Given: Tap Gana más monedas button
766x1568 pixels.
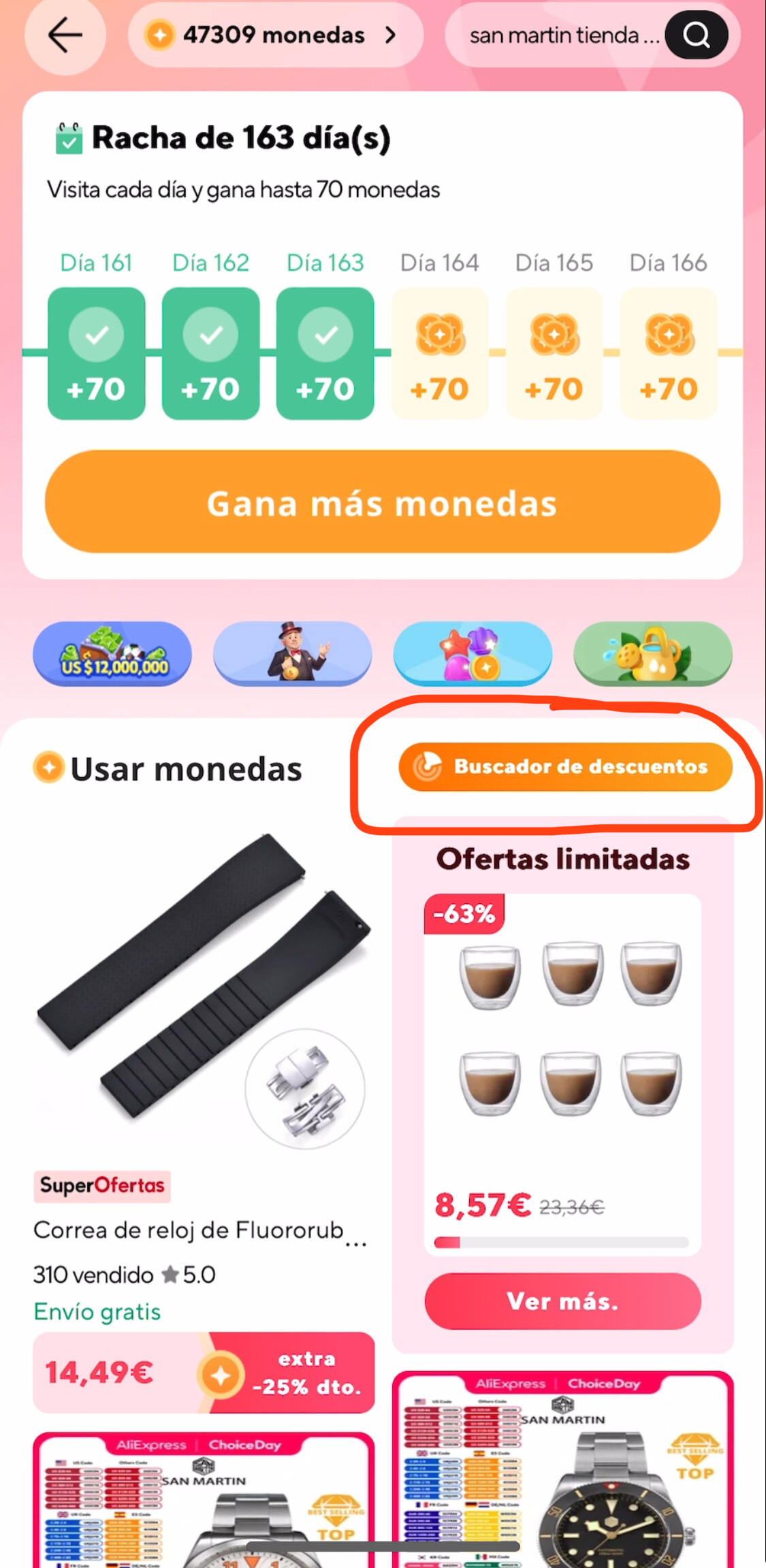Looking at the screenshot, I should pos(382,502).
